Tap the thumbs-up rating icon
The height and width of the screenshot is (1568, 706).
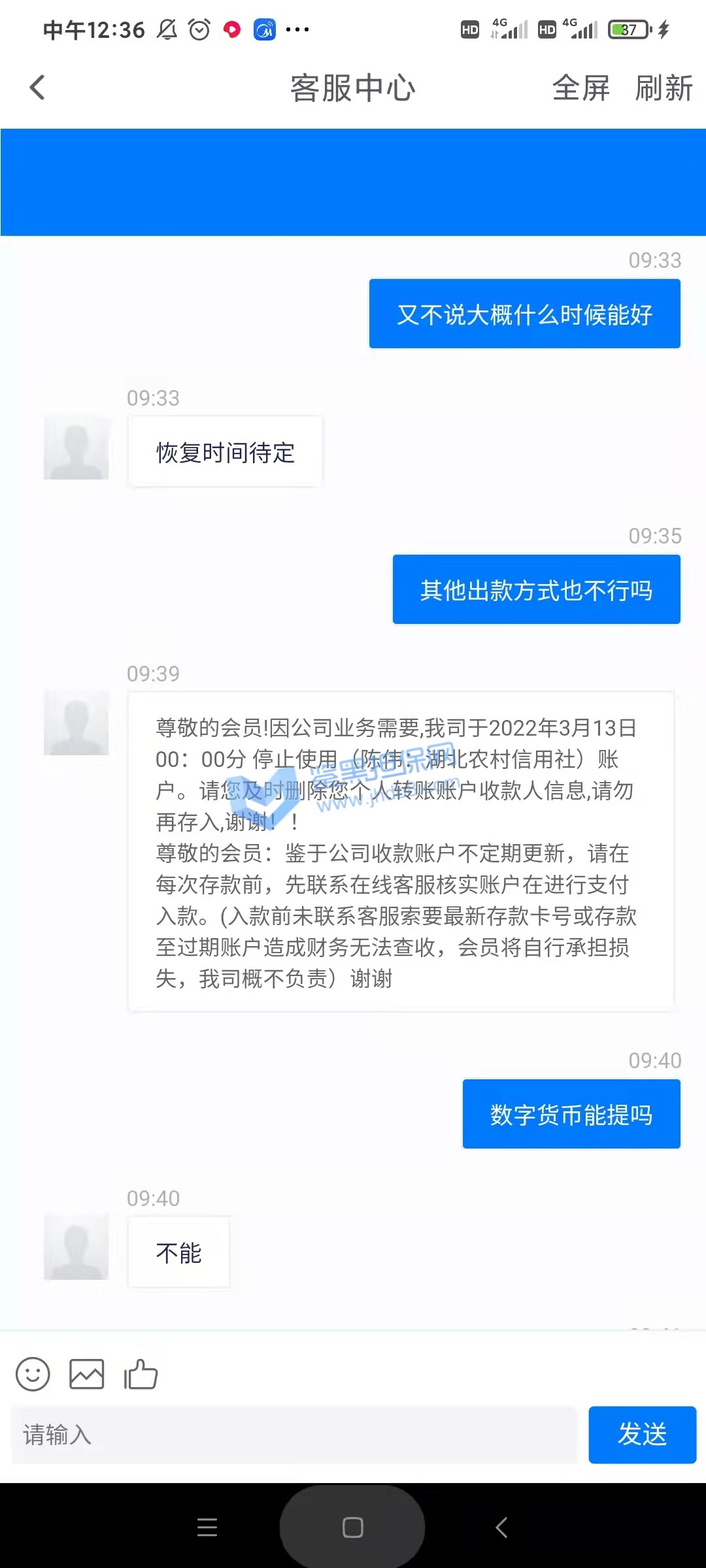[141, 1374]
